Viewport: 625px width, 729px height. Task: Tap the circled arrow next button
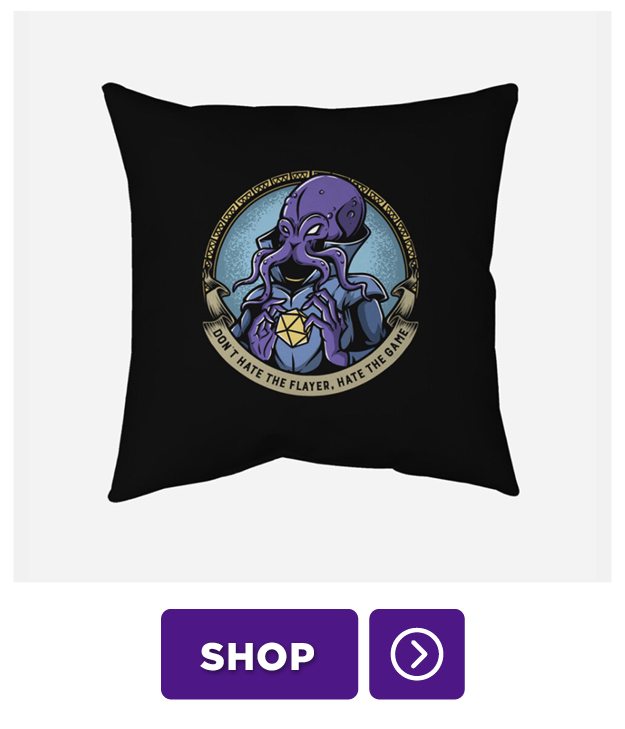(x=416, y=654)
